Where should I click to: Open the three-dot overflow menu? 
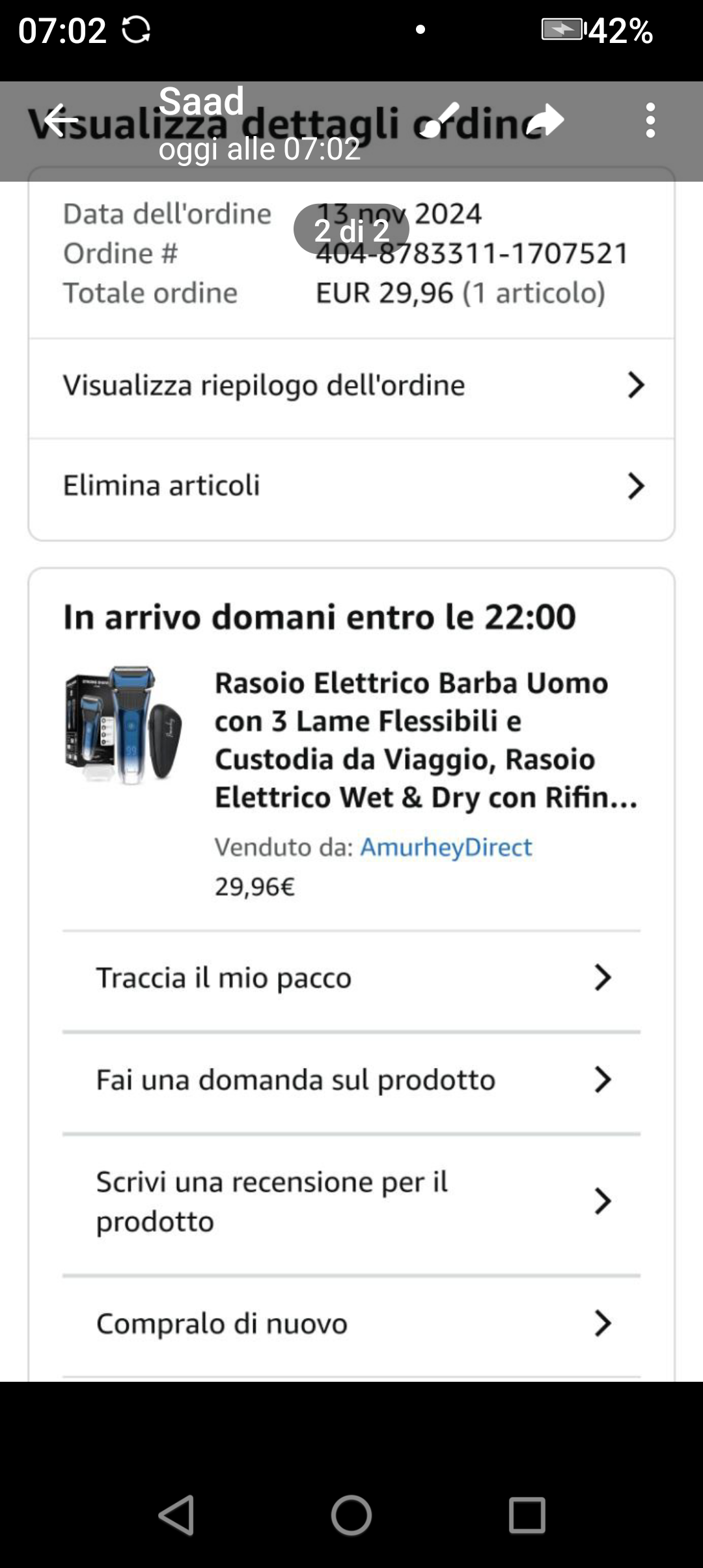pyautogui.click(x=650, y=120)
